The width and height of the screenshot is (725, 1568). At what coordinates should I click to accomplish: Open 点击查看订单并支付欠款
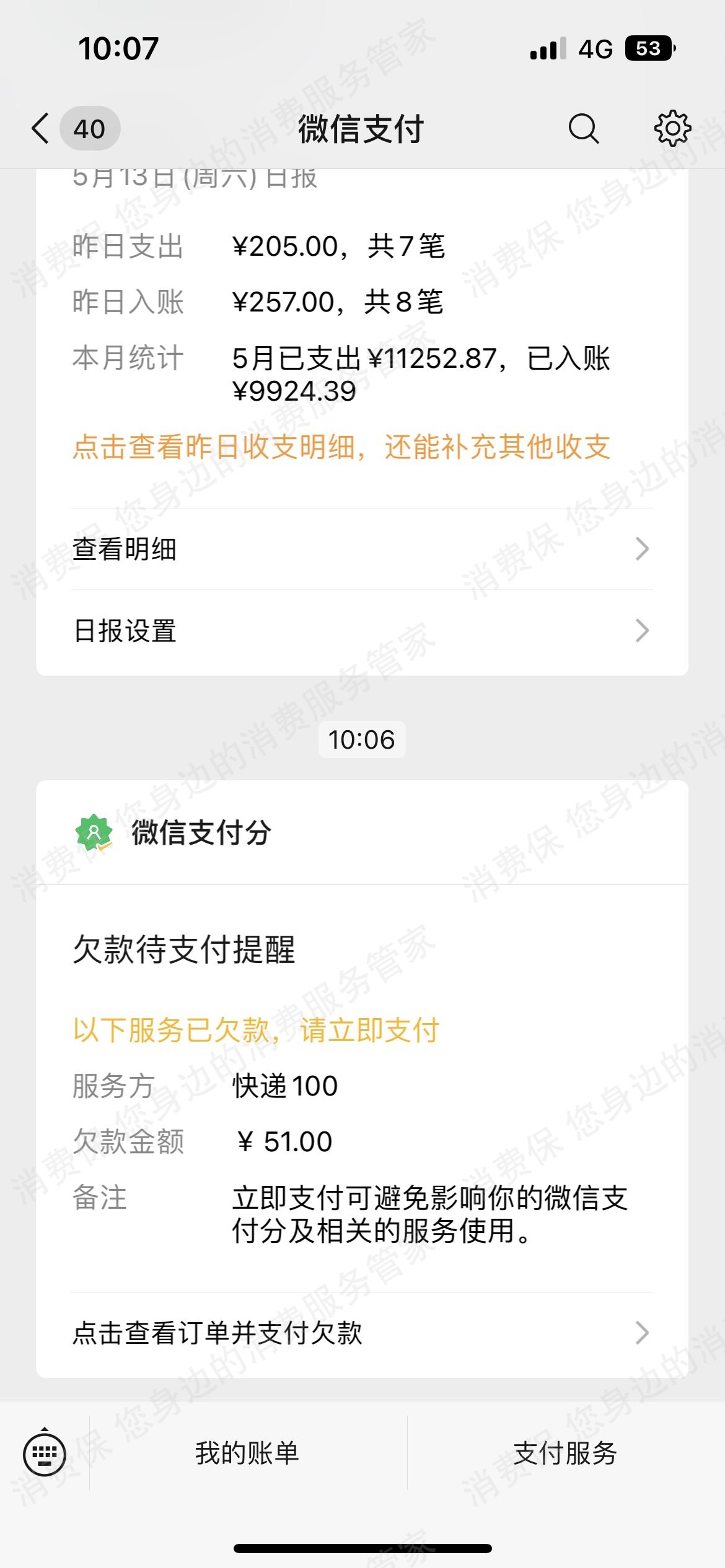click(362, 1333)
